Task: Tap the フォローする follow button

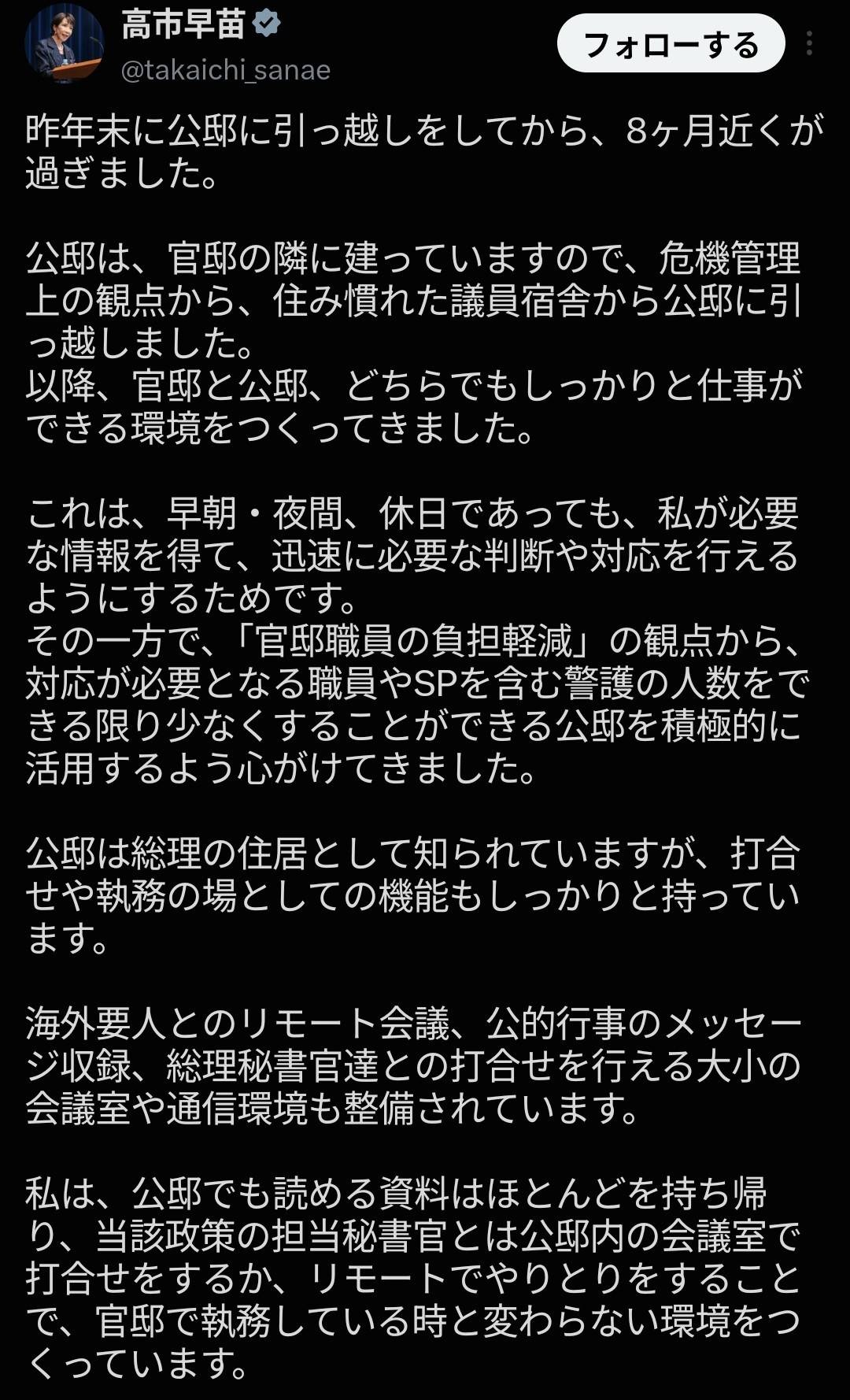Action: pos(671,43)
